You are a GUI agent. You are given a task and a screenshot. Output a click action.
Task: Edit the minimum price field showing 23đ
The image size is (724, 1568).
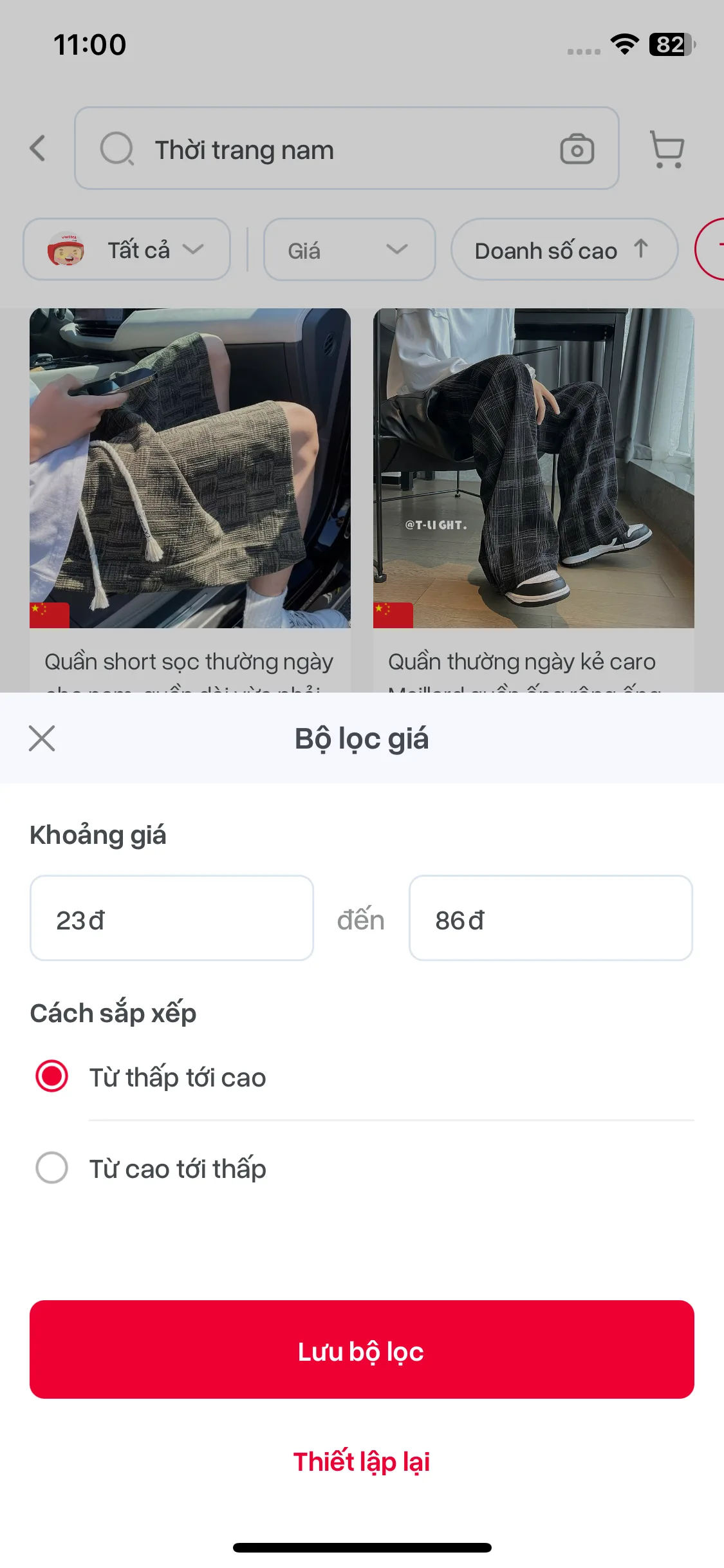click(171, 918)
